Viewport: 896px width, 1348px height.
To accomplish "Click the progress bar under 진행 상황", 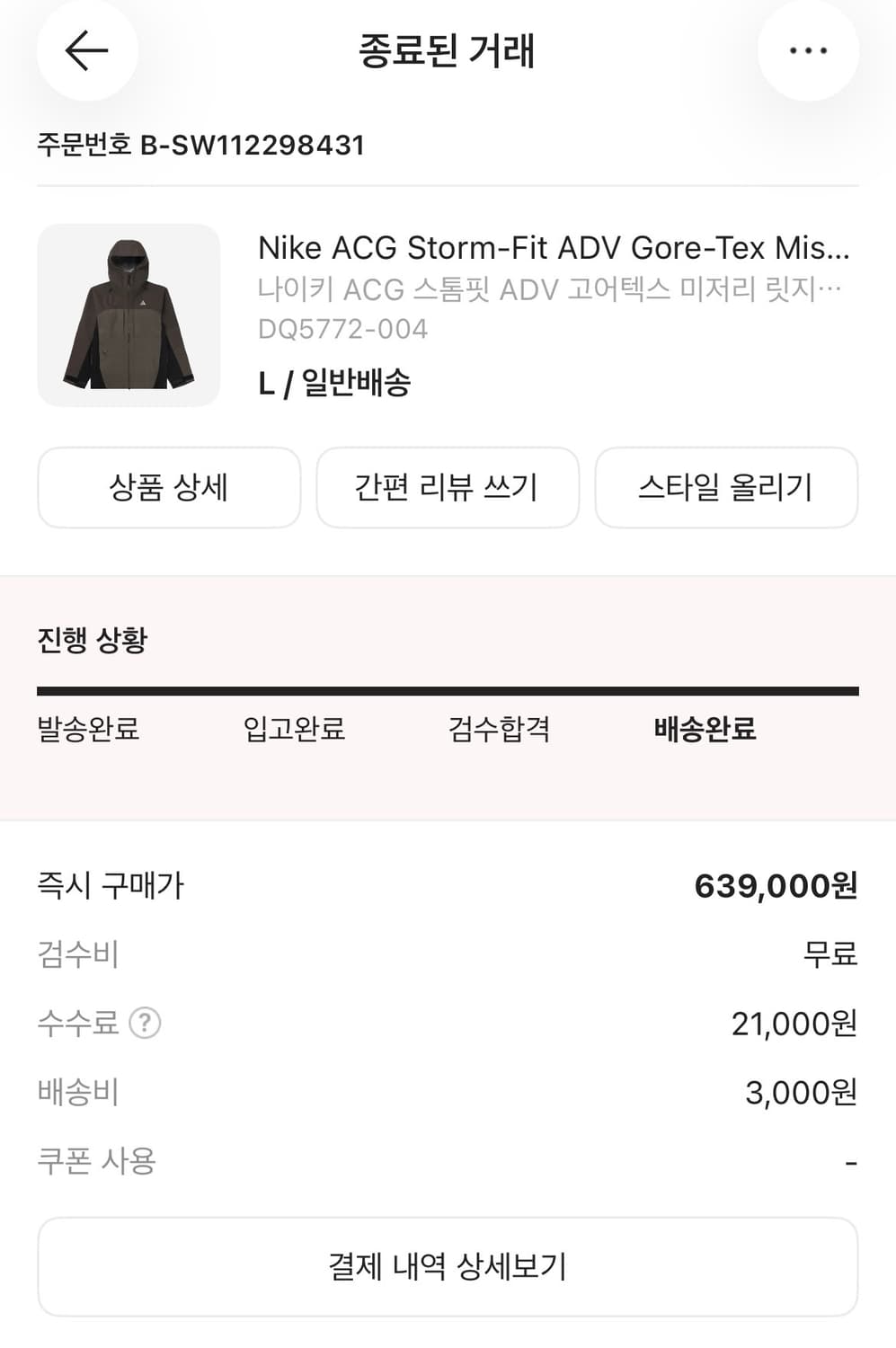I will coord(447,690).
